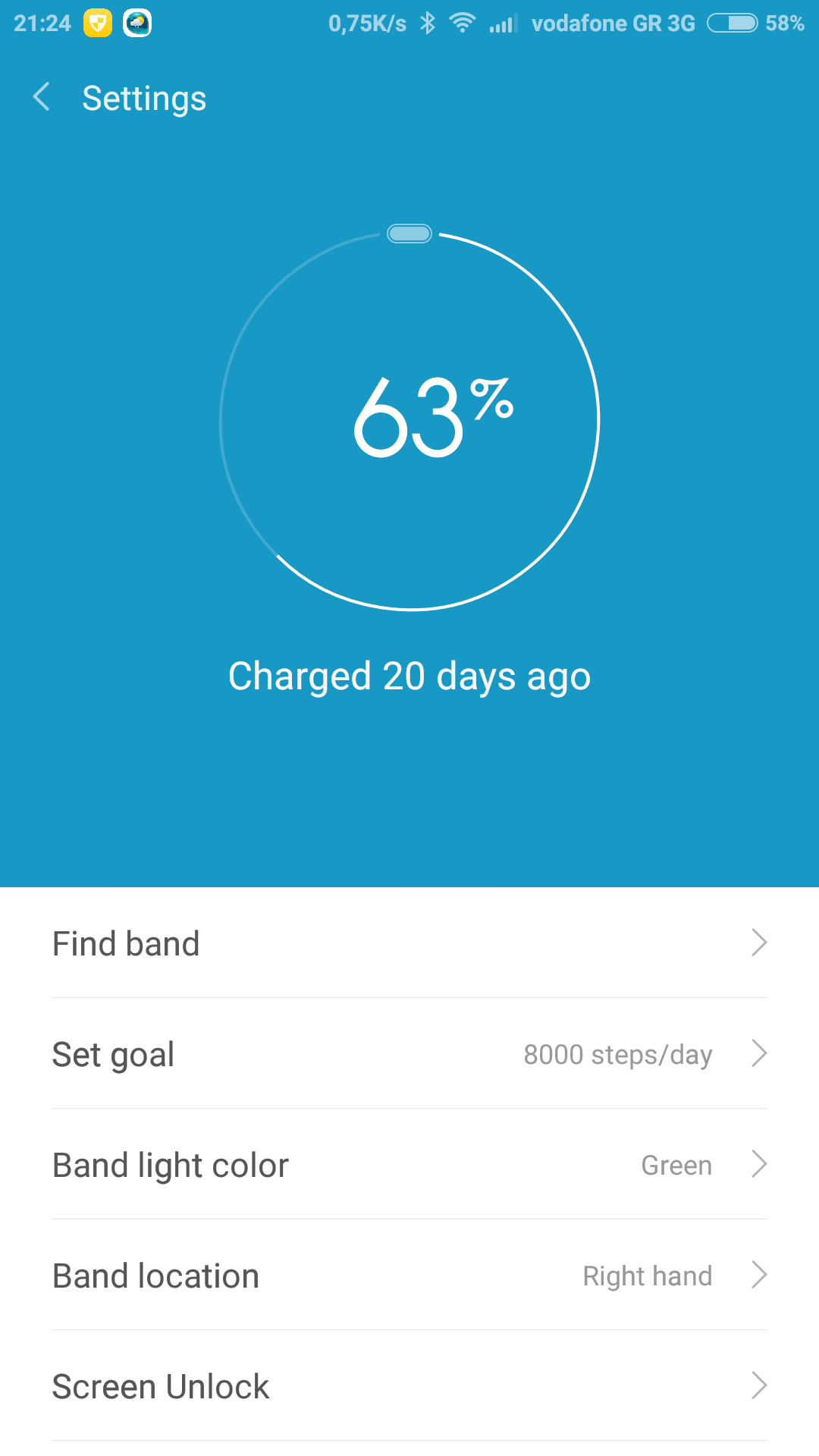The image size is (819, 1456).
Task: Go back from the Settings screen
Action: point(42,97)
